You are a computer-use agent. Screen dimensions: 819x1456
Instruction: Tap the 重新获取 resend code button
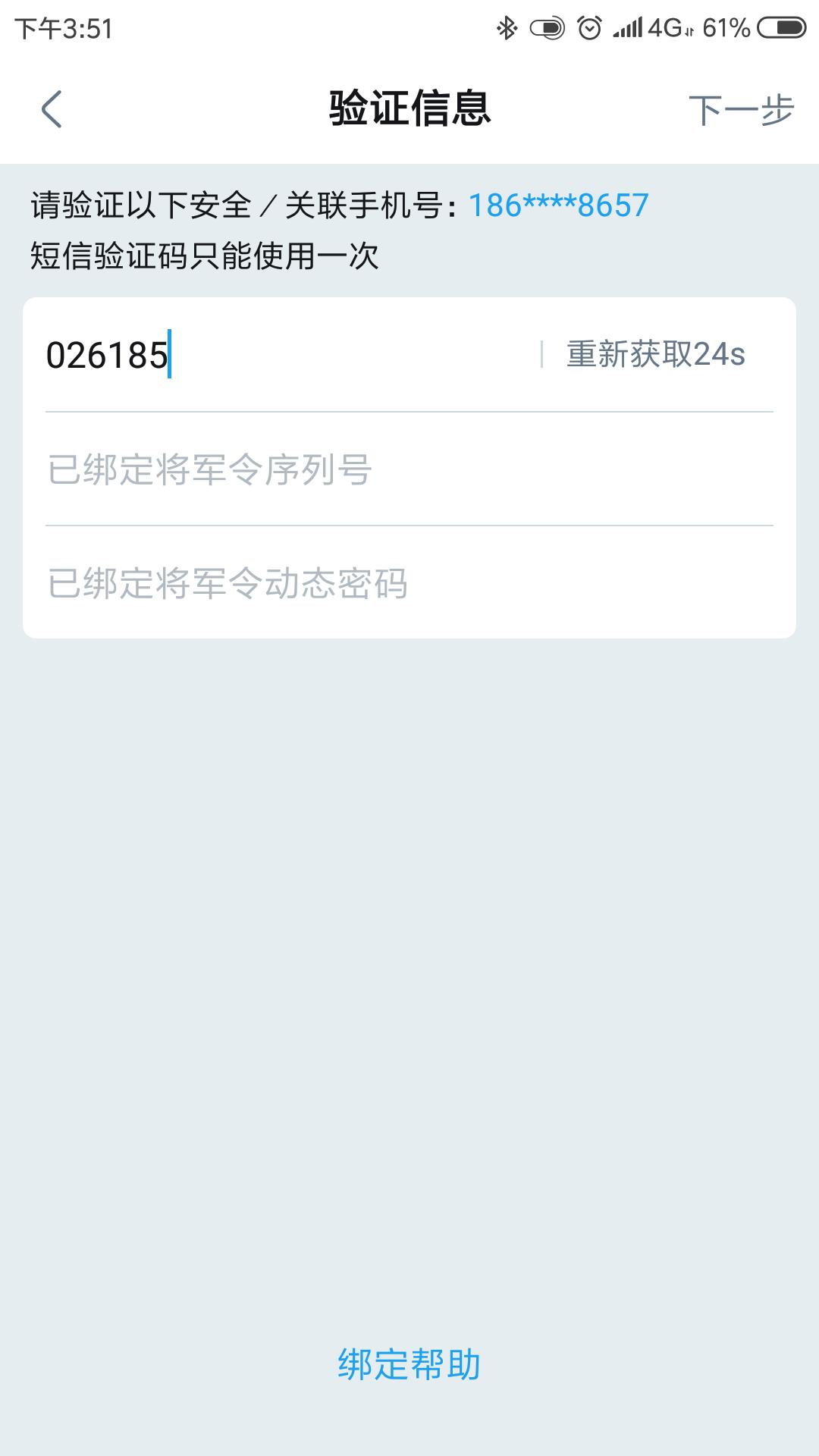coord(655,355)
